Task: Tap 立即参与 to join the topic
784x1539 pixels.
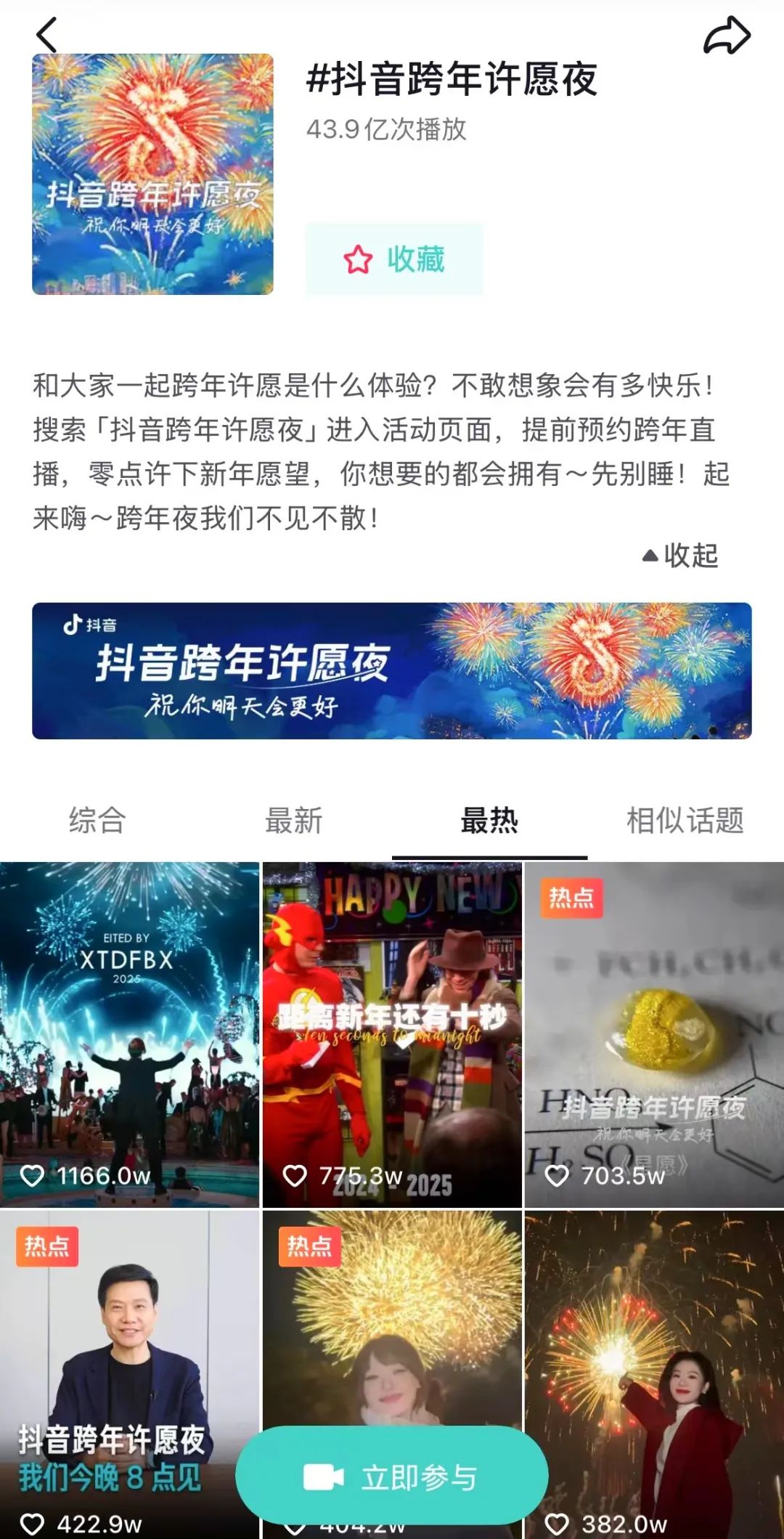Action: [392, 1477]
